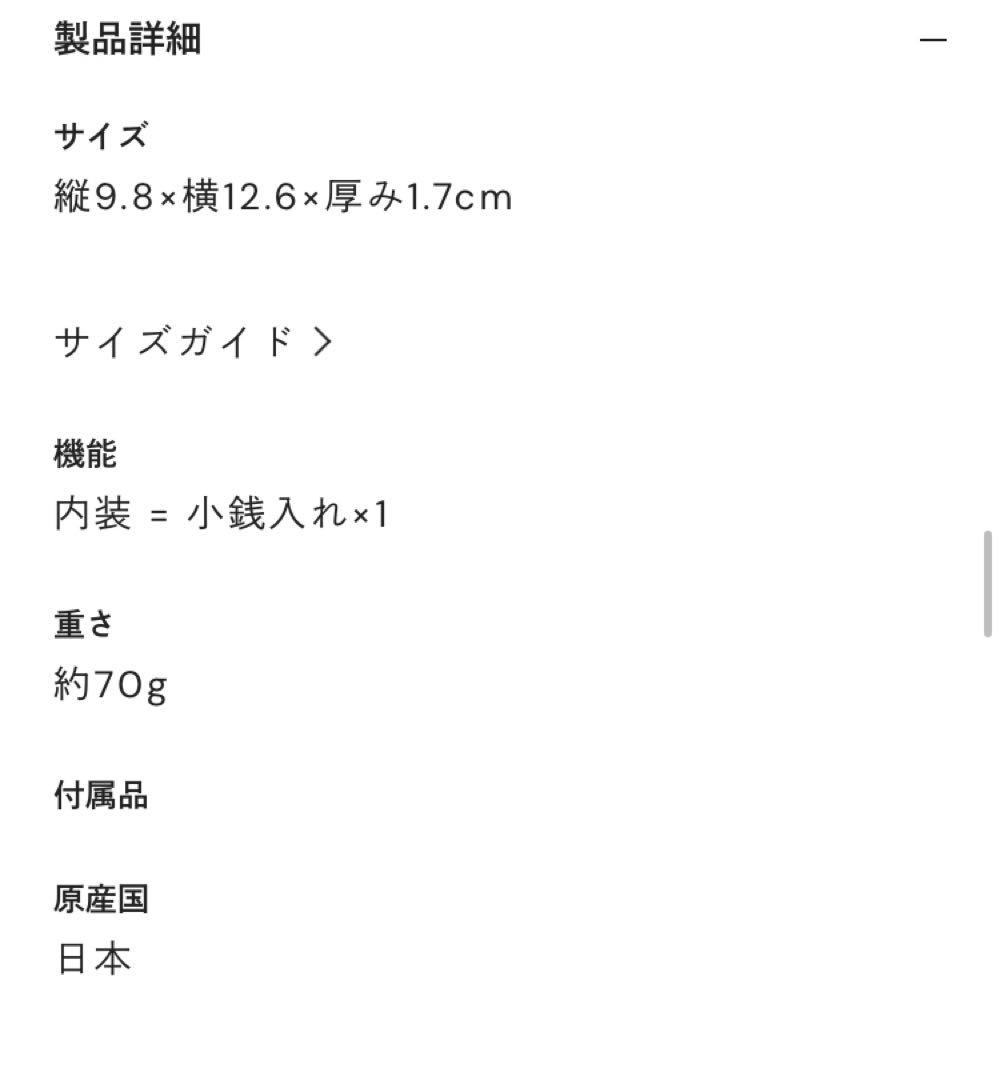Click the collapse control at top right

click(x=934, y=38)
